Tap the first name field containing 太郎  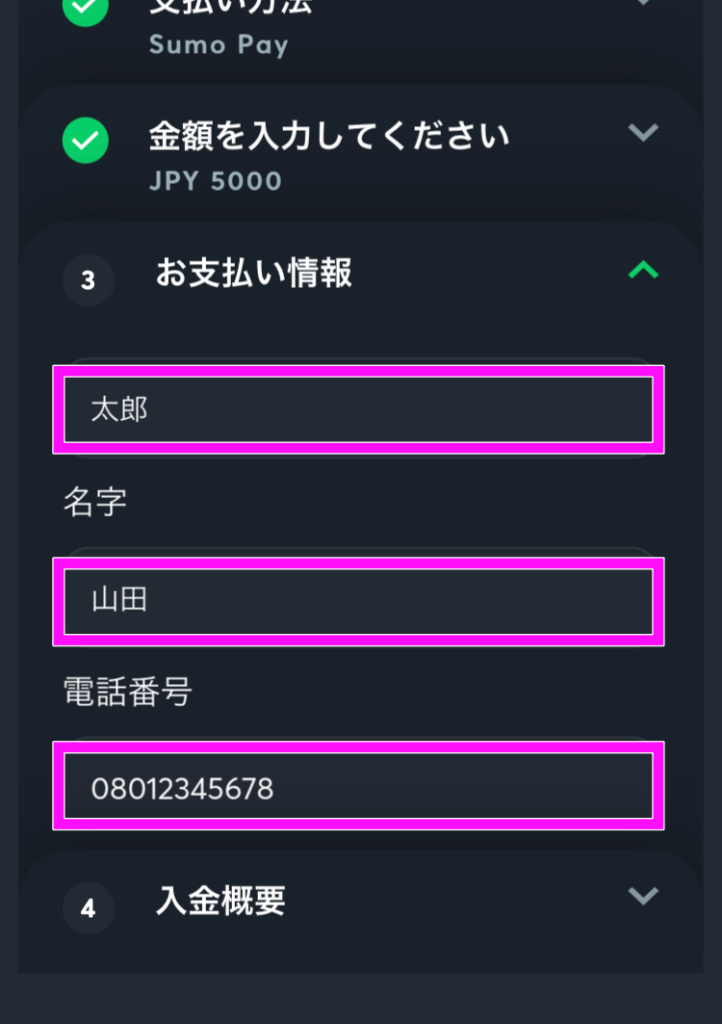coord(358,409)
